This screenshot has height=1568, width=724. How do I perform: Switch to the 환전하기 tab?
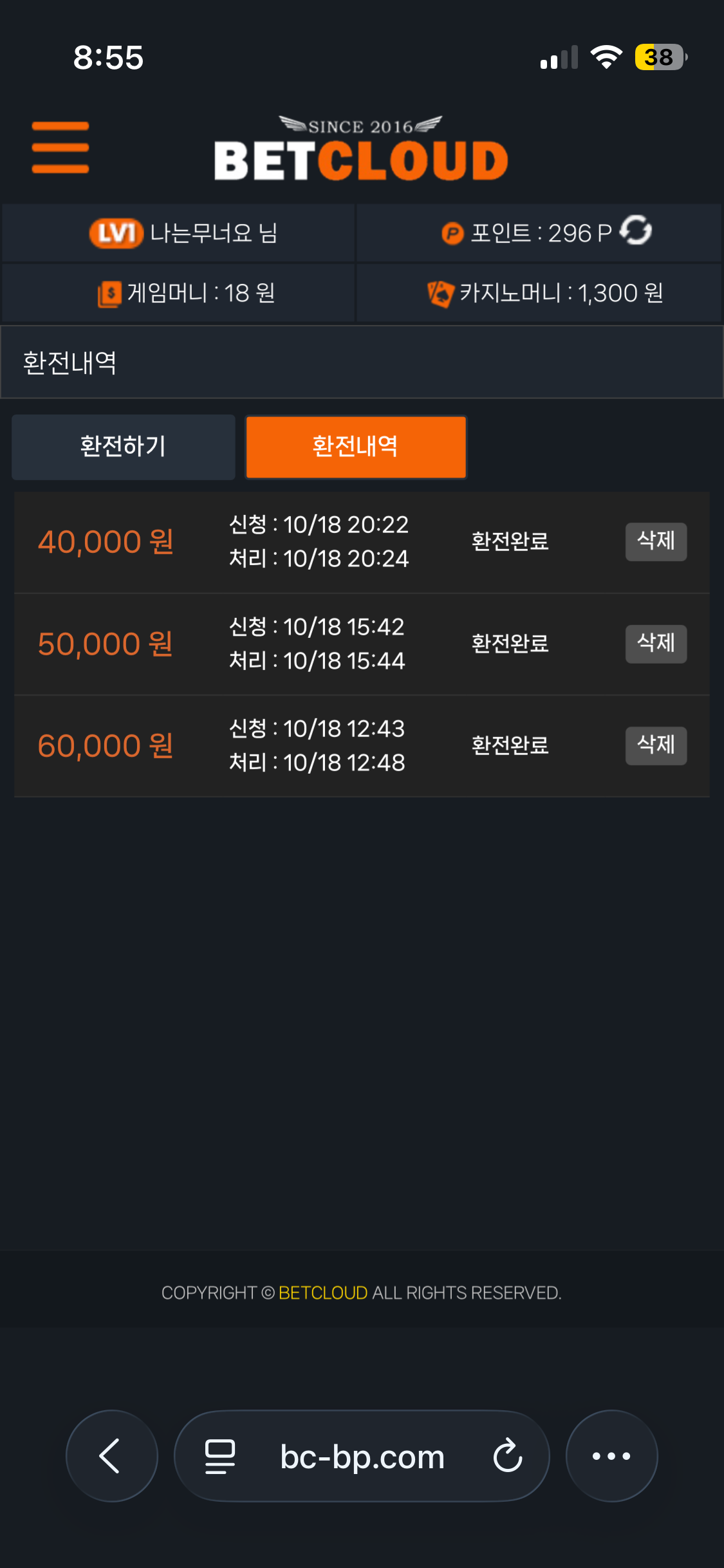point(124,447)
